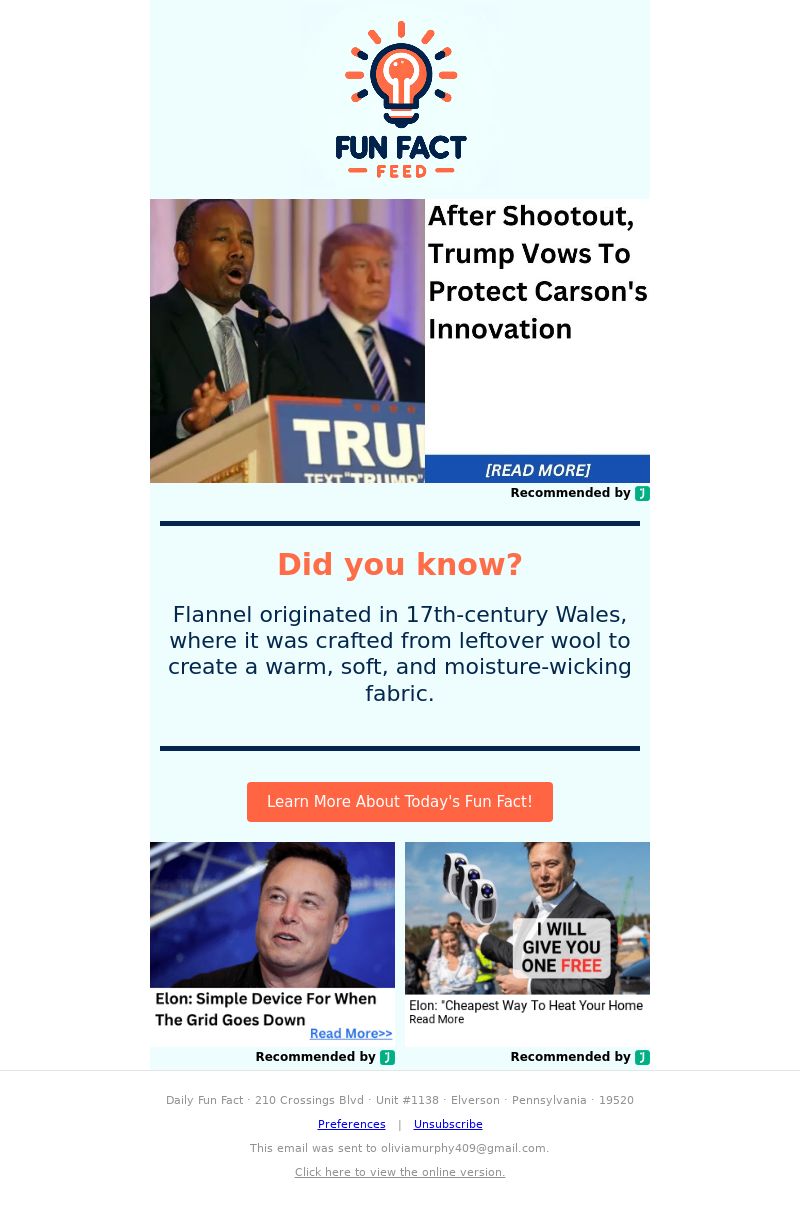The width and height of the screenshot is (800, 1209).
Task: Open the 'Simple Device For When The Grid Goes Down' ad
Action: pyautogui.click(x=272, y=930)
